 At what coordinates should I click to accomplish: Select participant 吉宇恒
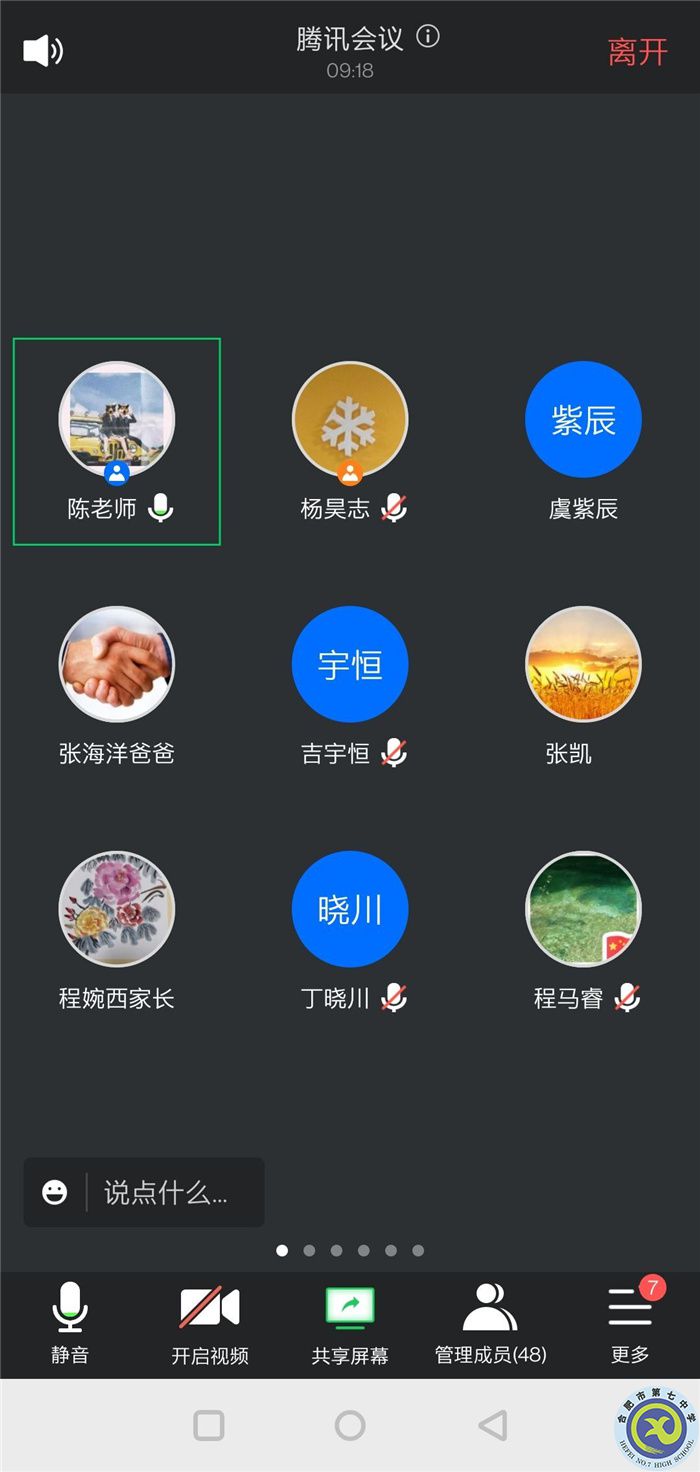[x=350, y=665]
